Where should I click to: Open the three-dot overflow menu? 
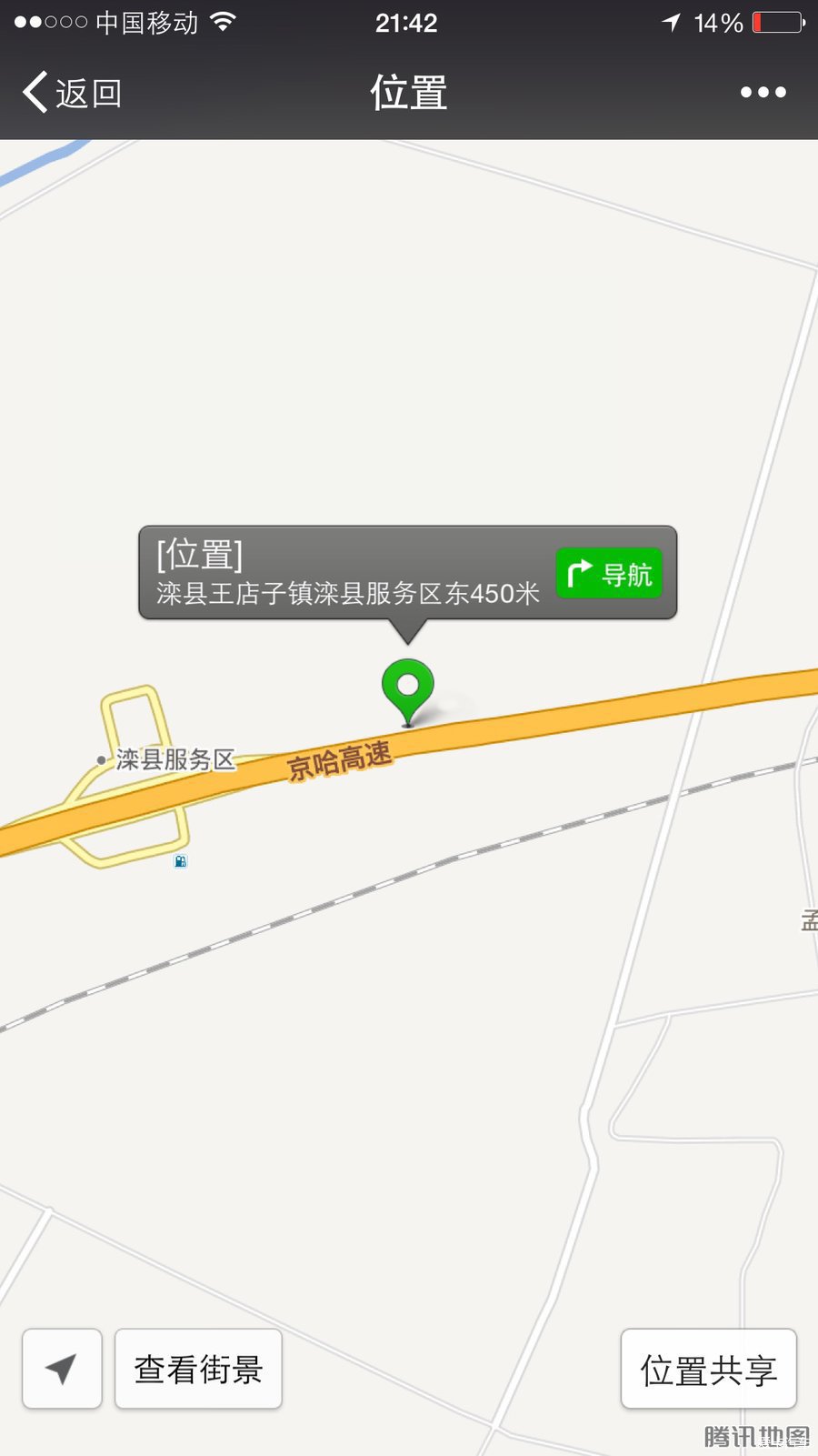tap(763, 92)
